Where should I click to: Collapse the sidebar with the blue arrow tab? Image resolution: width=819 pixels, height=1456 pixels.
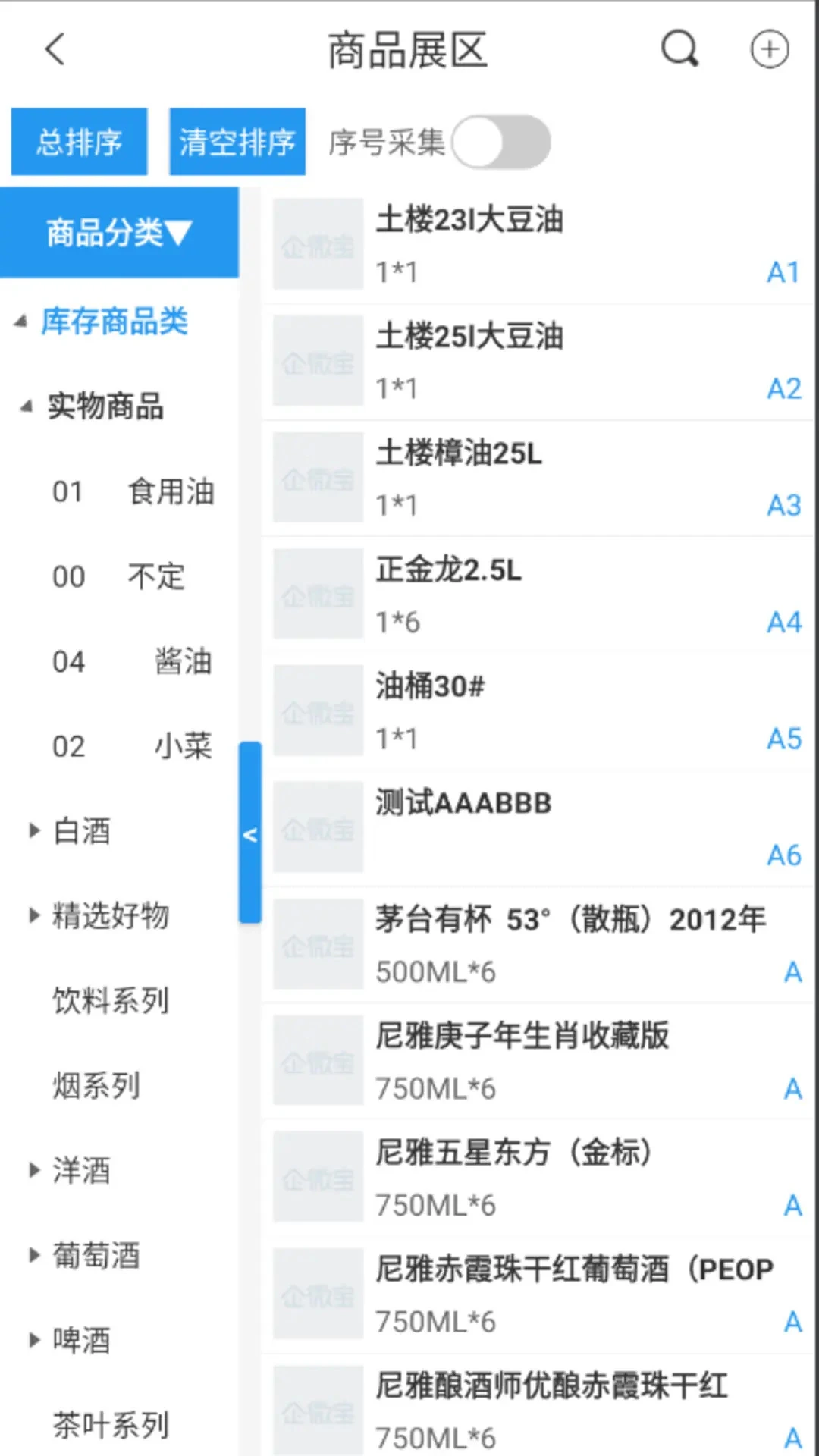tap(250, 834)
